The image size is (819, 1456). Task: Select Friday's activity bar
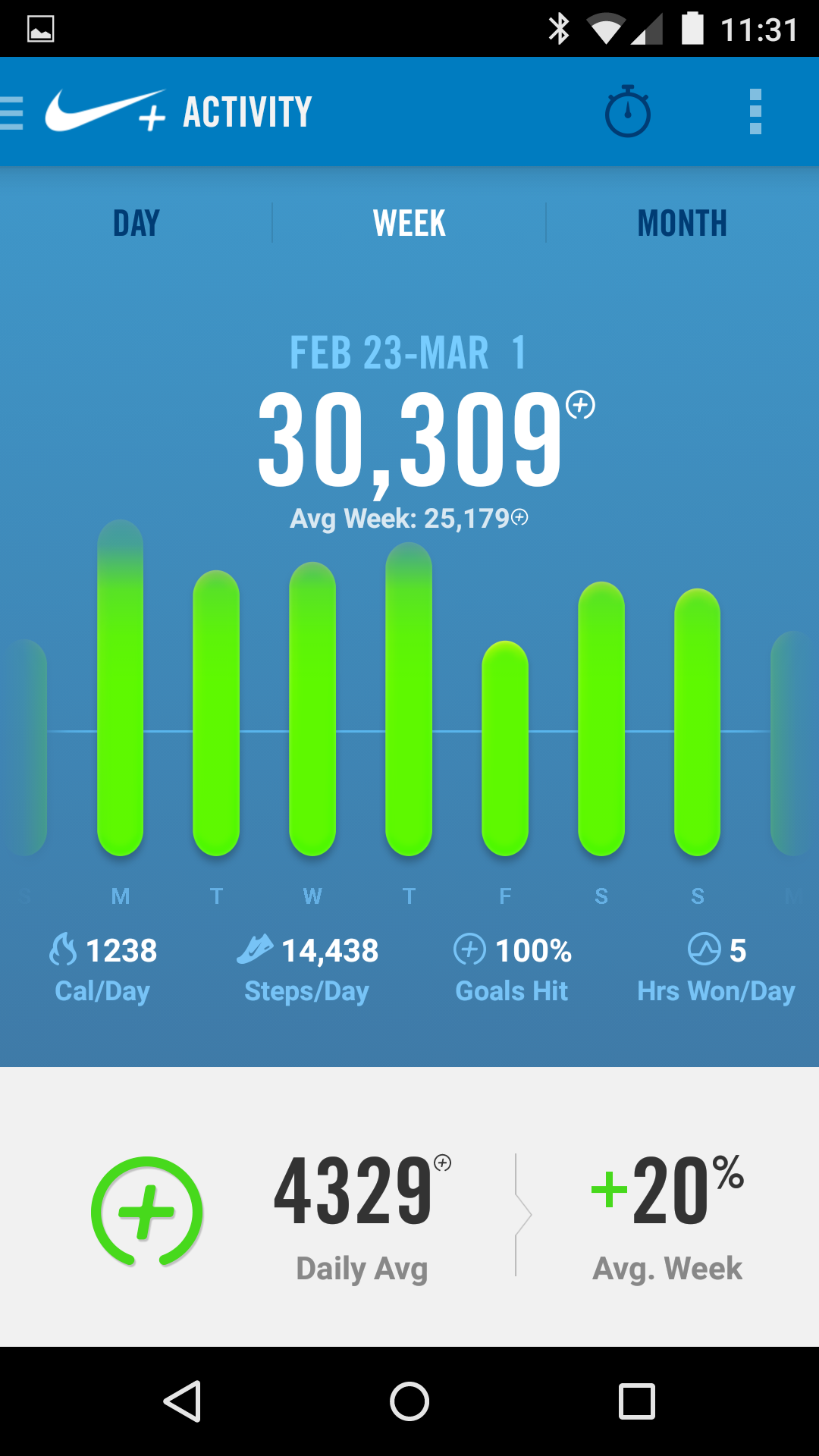(505, 747)
